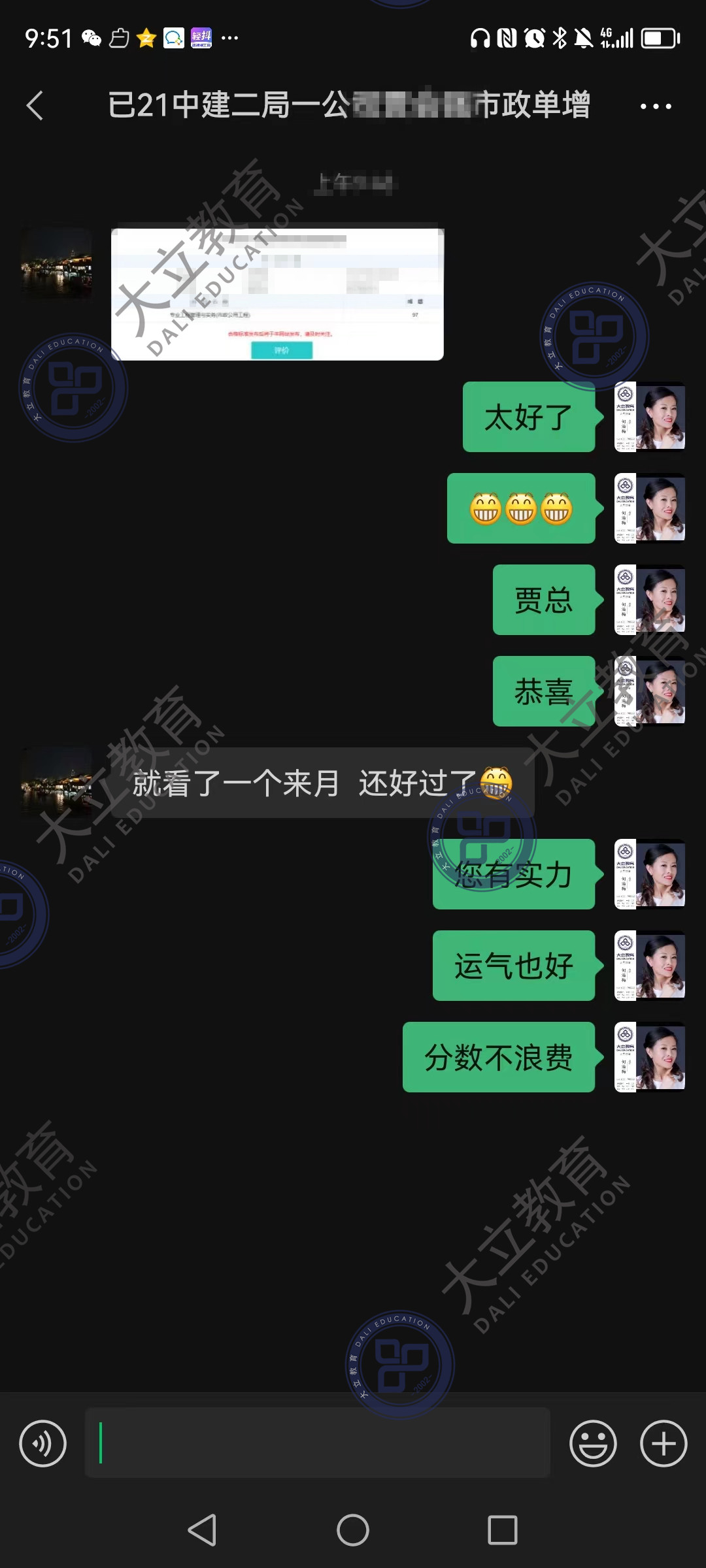Switch to voice message input

point(43,1443)
